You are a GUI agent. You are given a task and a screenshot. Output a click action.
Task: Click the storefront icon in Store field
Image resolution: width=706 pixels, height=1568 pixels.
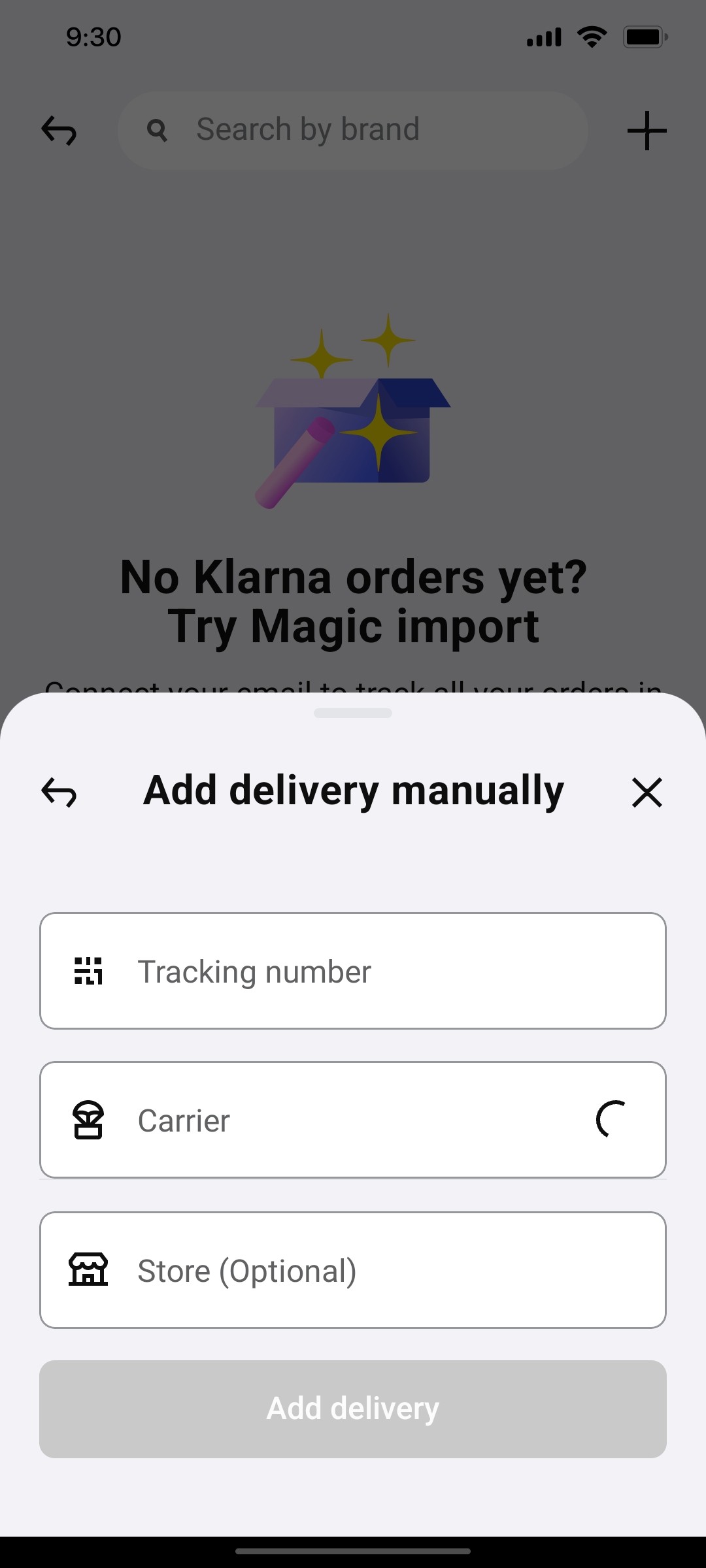(x=90, y=1269)
